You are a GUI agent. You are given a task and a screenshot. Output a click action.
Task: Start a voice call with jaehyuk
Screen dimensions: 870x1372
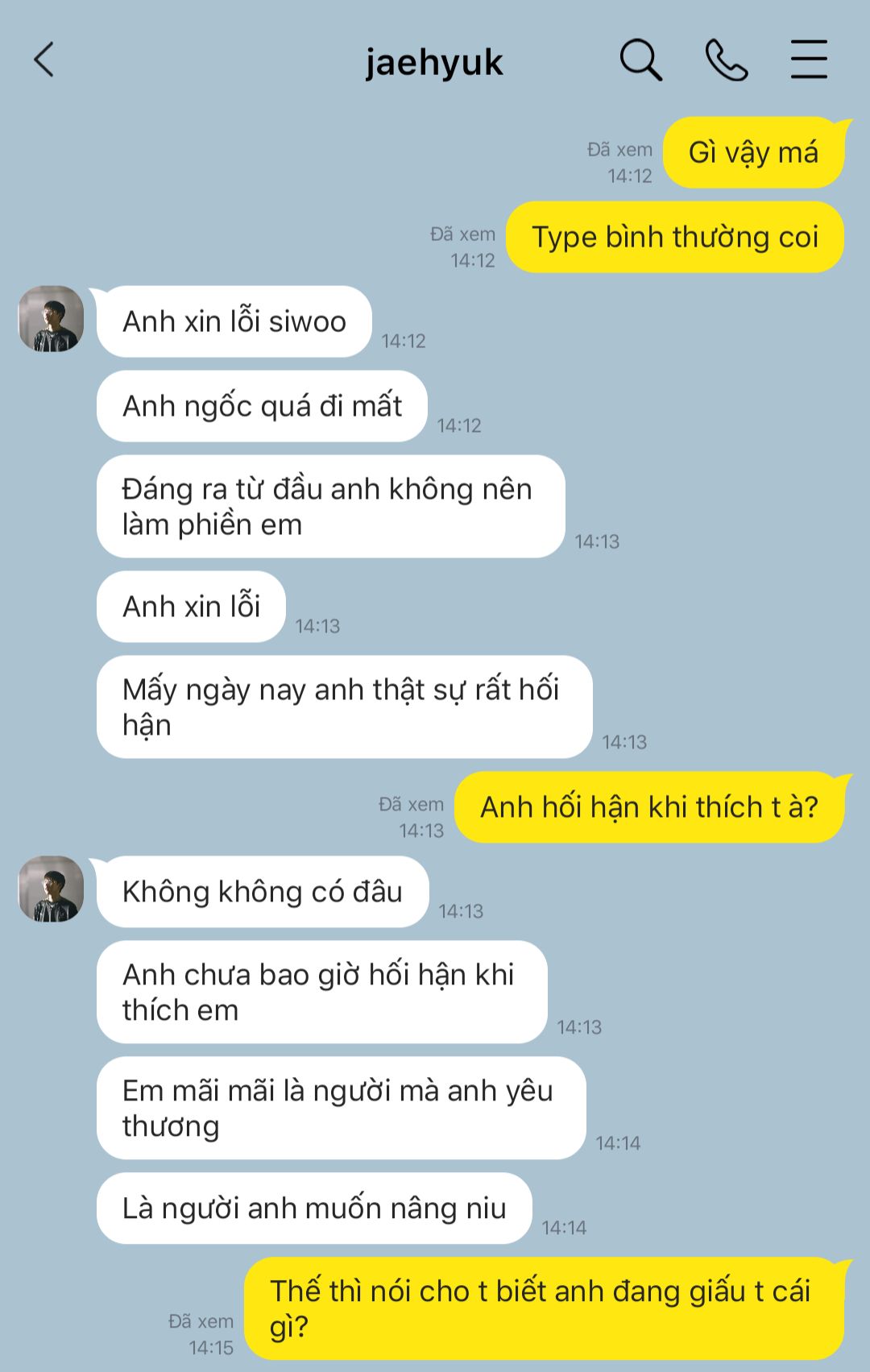point(726,60)
